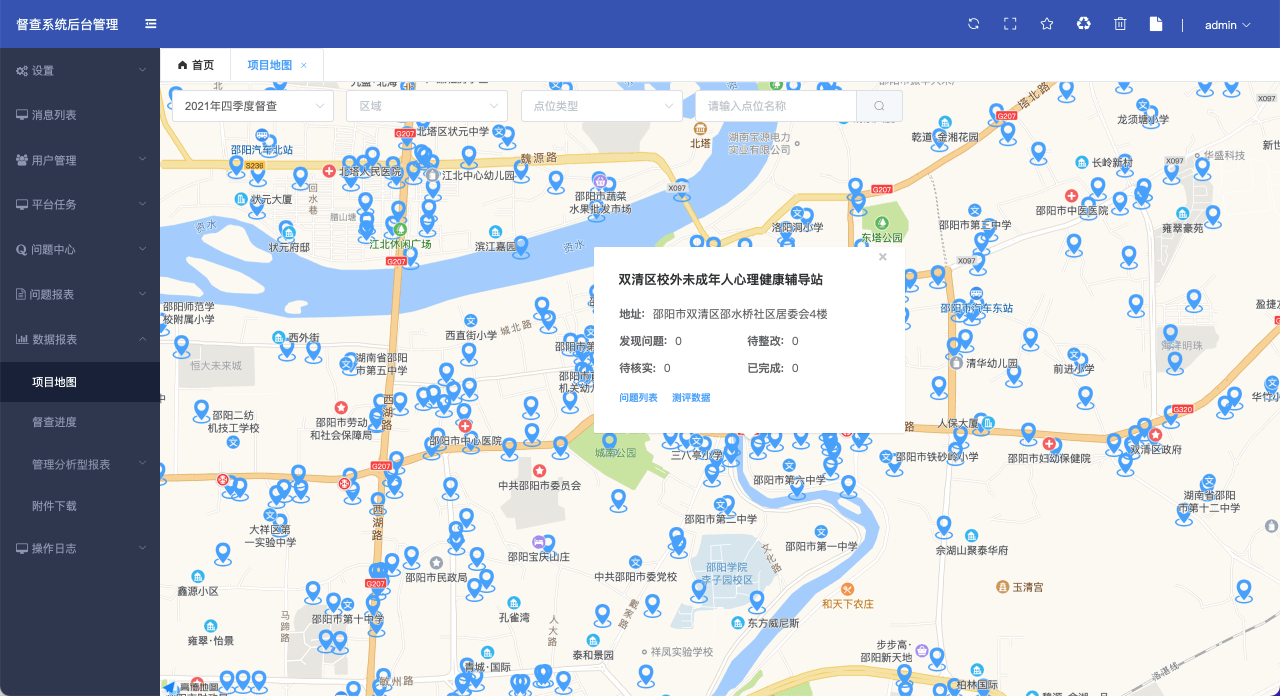Close the map info popup

click(882, 257)
